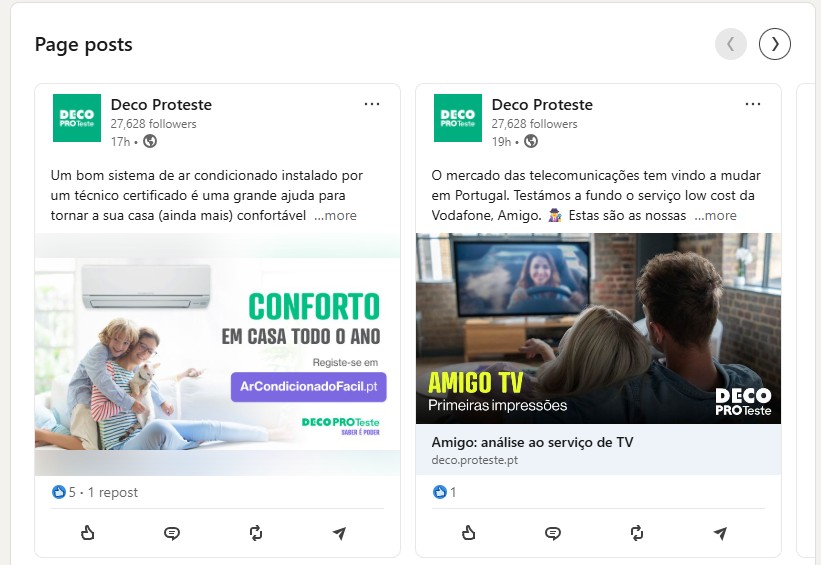This screenshot has height=565, width=821.
Task: Comment on the Amigo TV post
Action: pyautogui.click(x=553, y=533)
